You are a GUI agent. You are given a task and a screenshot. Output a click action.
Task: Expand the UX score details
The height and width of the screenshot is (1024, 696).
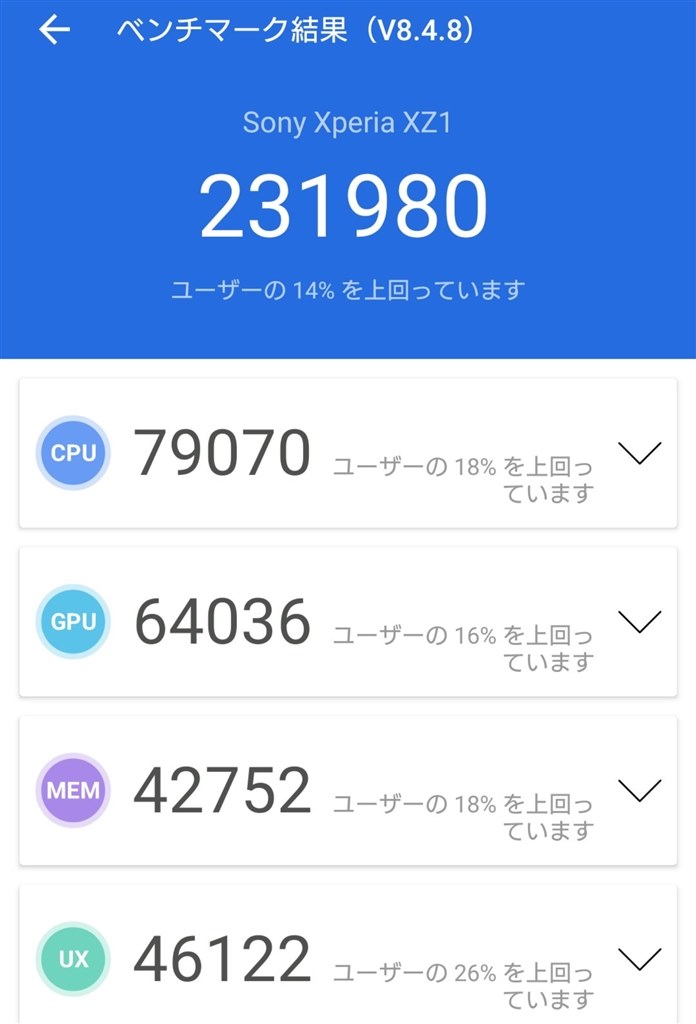[640, 960]
